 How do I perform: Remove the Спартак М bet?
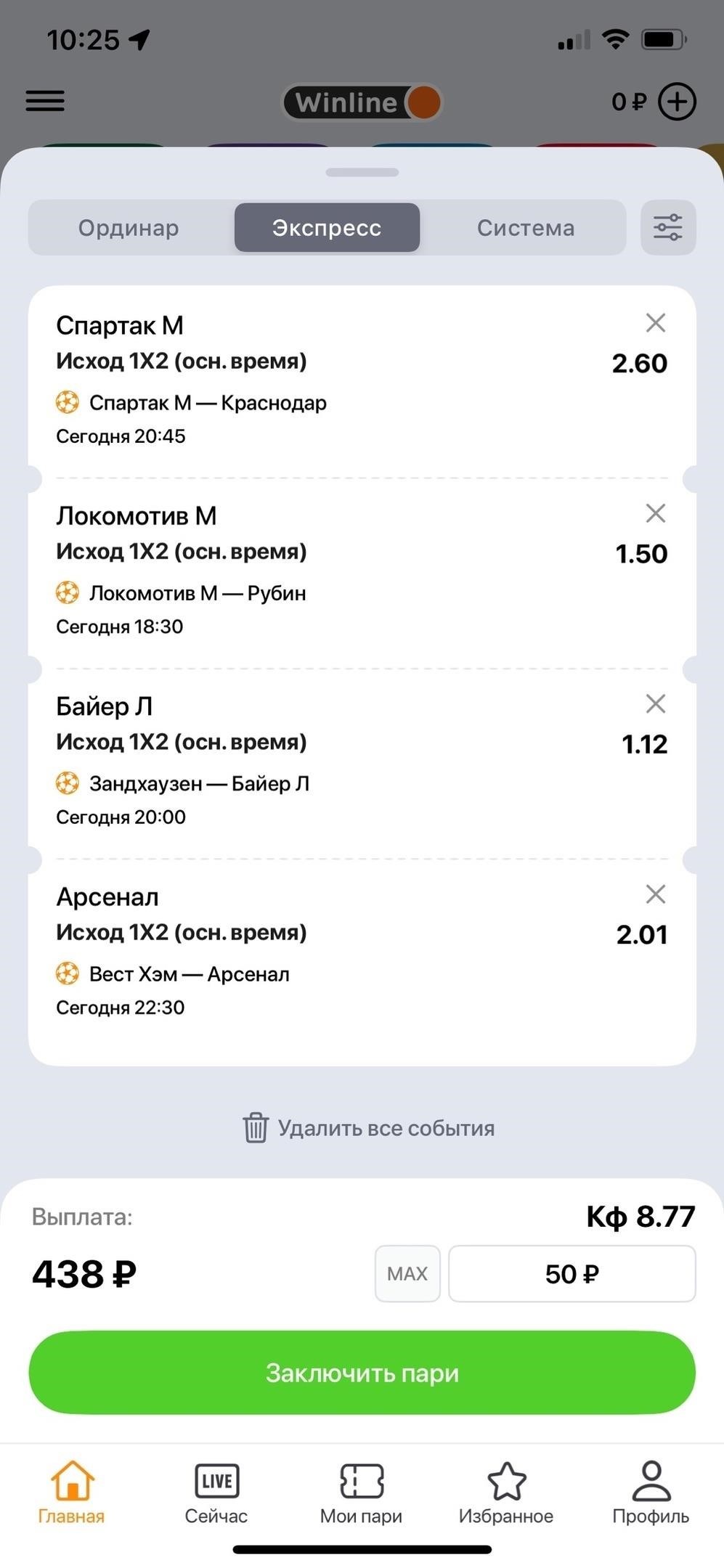click(656, 323)
